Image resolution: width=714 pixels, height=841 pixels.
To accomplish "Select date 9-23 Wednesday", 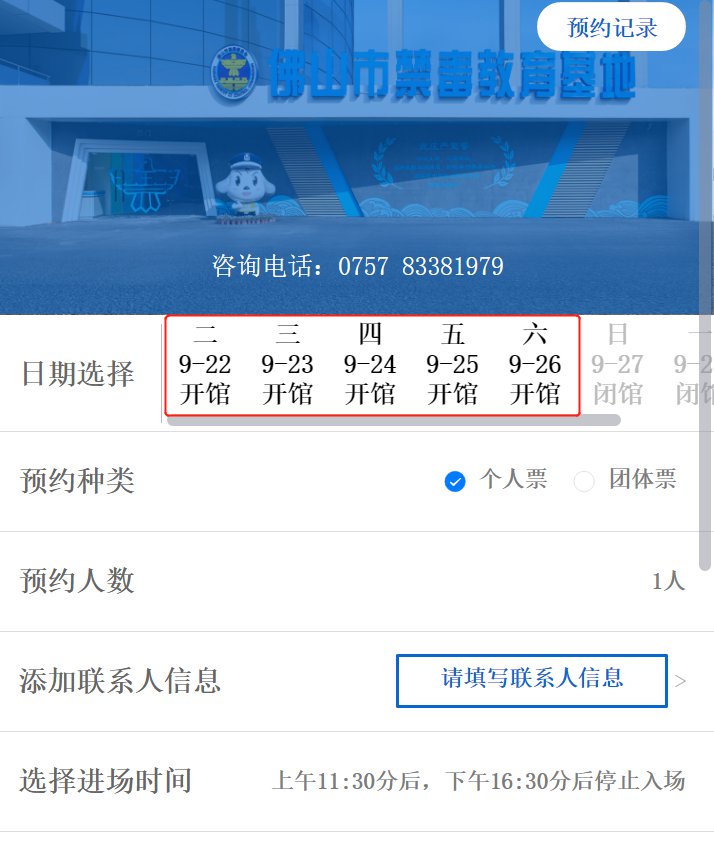I will (288, 364).
